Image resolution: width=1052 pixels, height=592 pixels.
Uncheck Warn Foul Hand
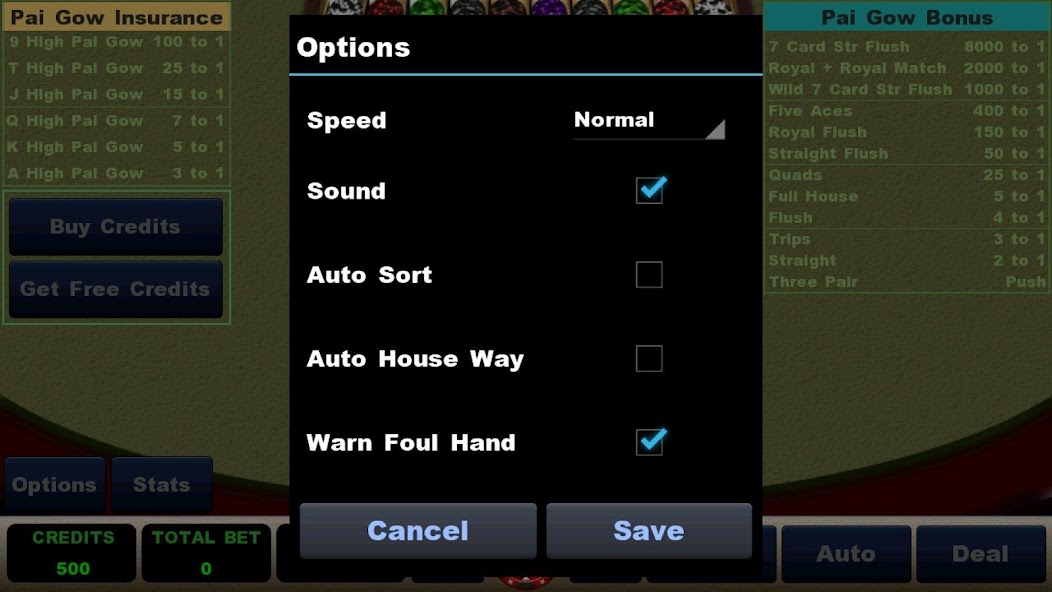pos(649,442)
